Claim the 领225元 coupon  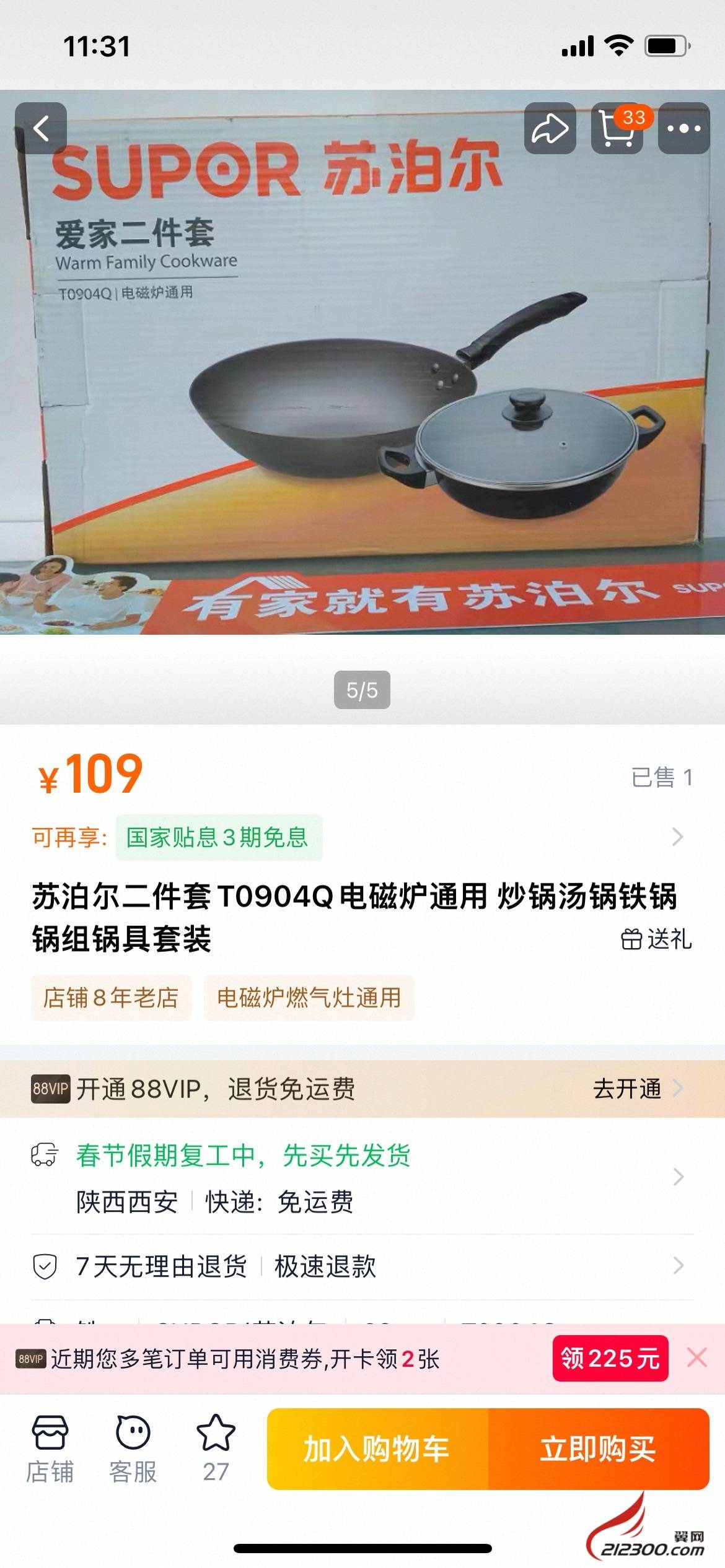point(610,1358)
